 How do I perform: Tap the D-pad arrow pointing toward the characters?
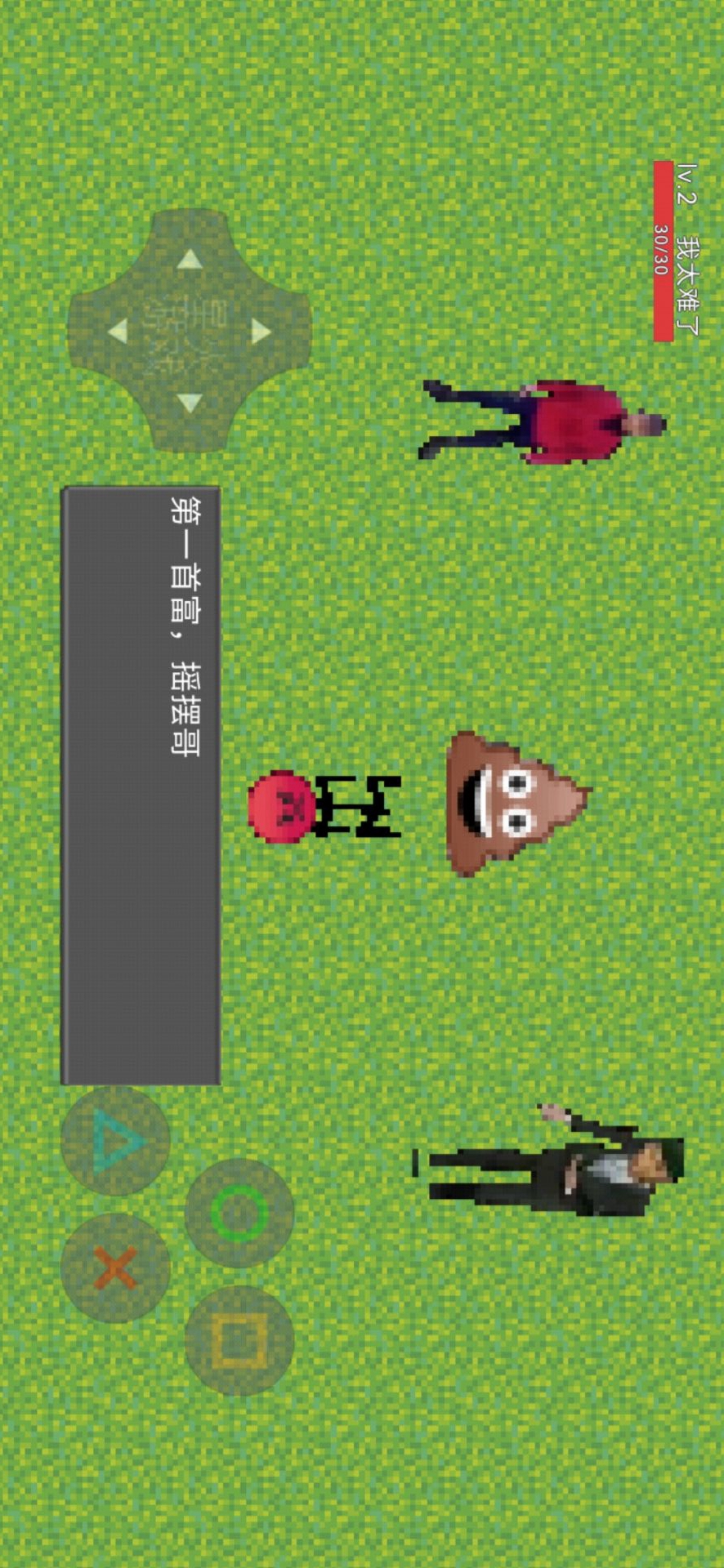261,331
